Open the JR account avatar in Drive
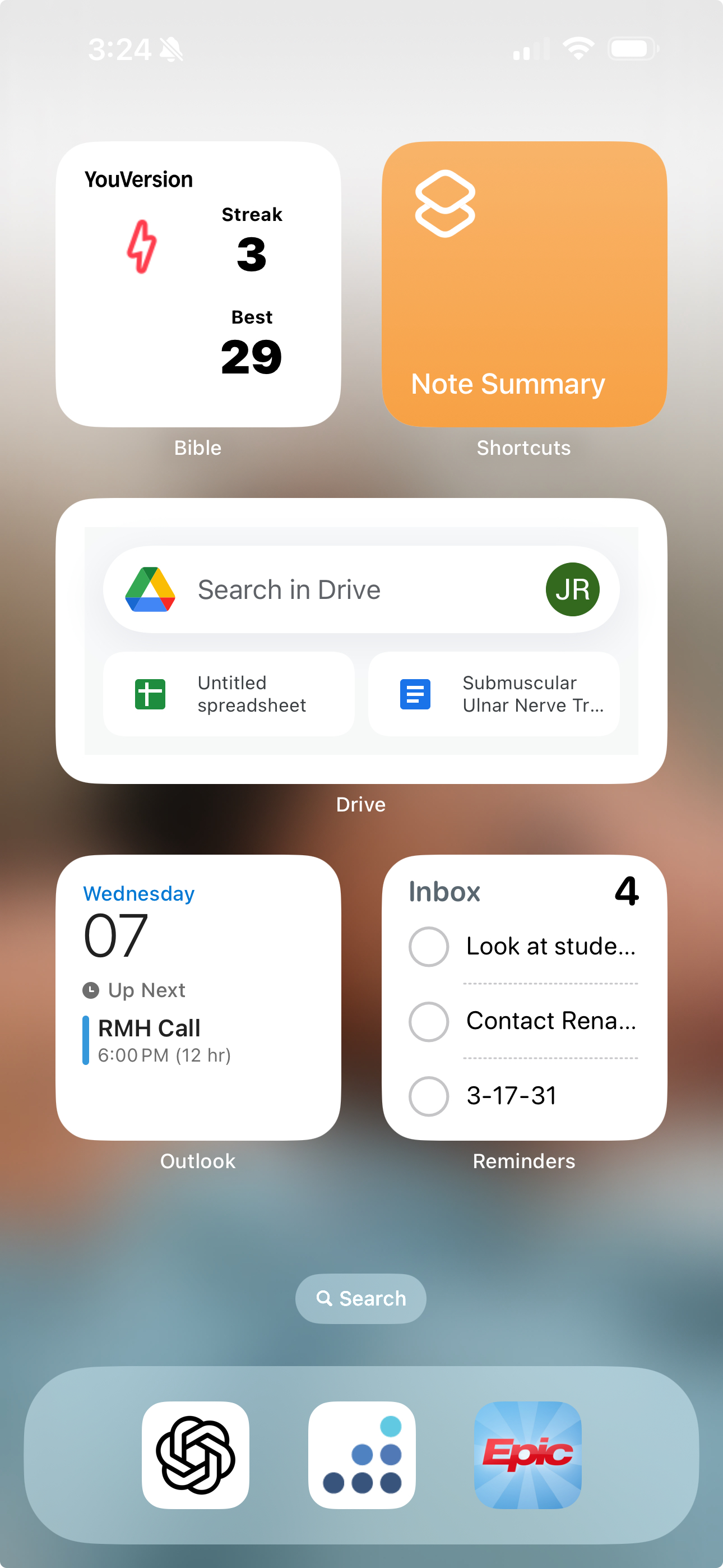 point(572,589)
